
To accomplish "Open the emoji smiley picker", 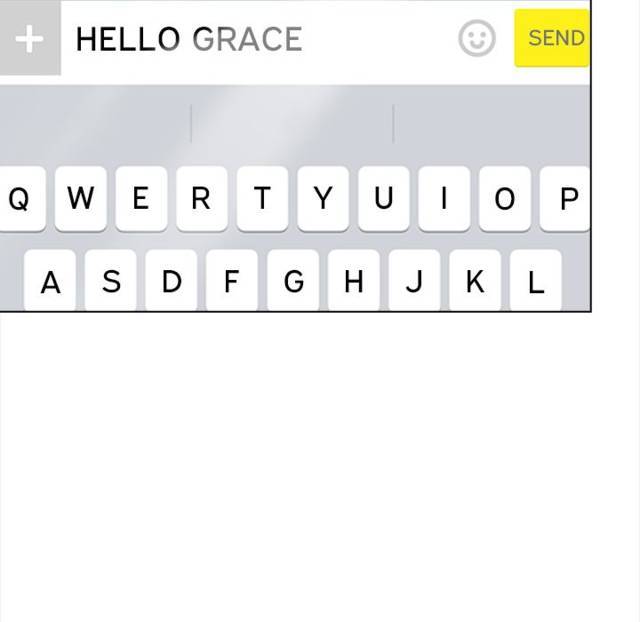I will 477,39.
